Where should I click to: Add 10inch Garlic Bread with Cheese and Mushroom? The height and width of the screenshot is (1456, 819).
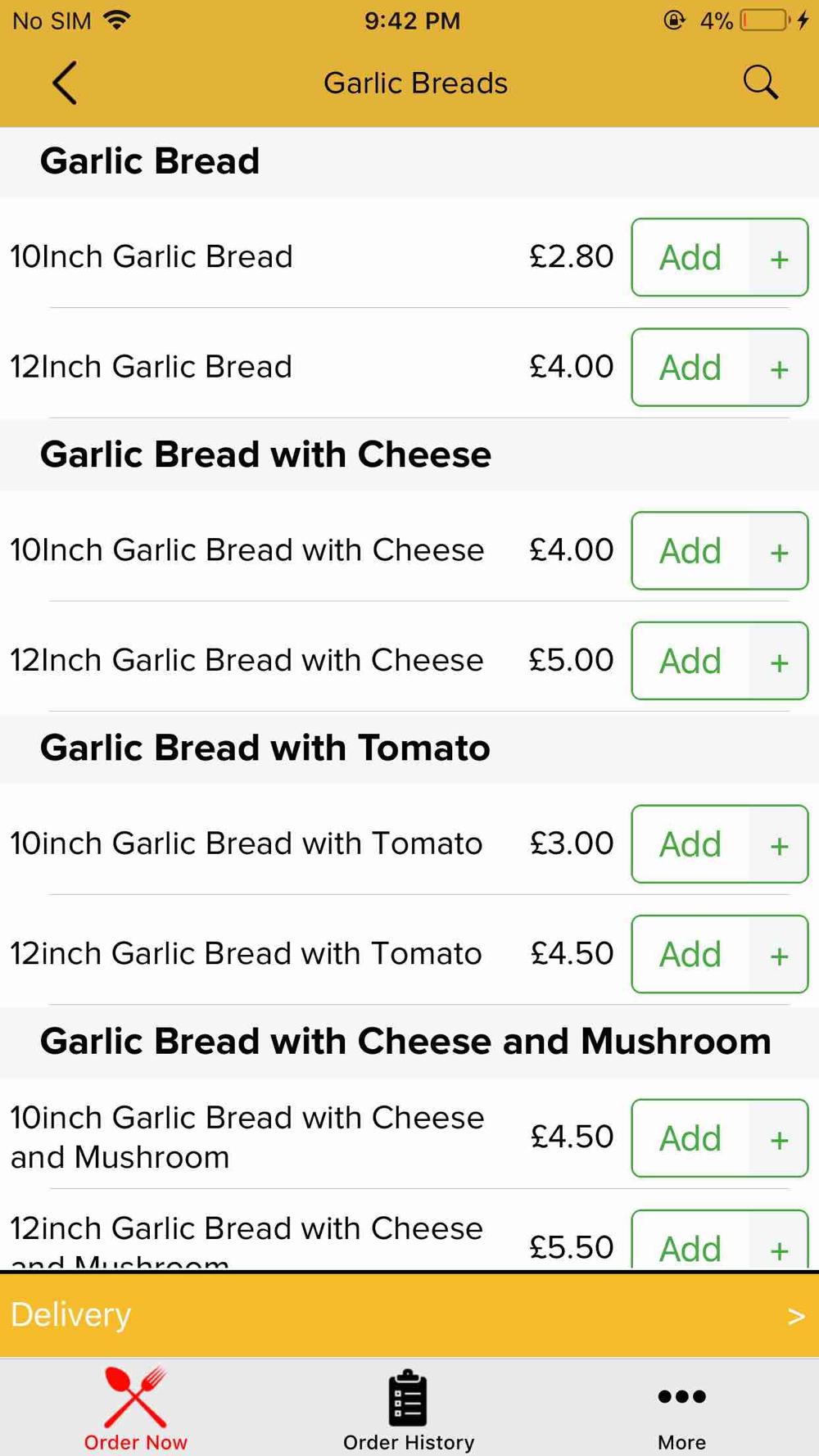[x=719, y=1137]
